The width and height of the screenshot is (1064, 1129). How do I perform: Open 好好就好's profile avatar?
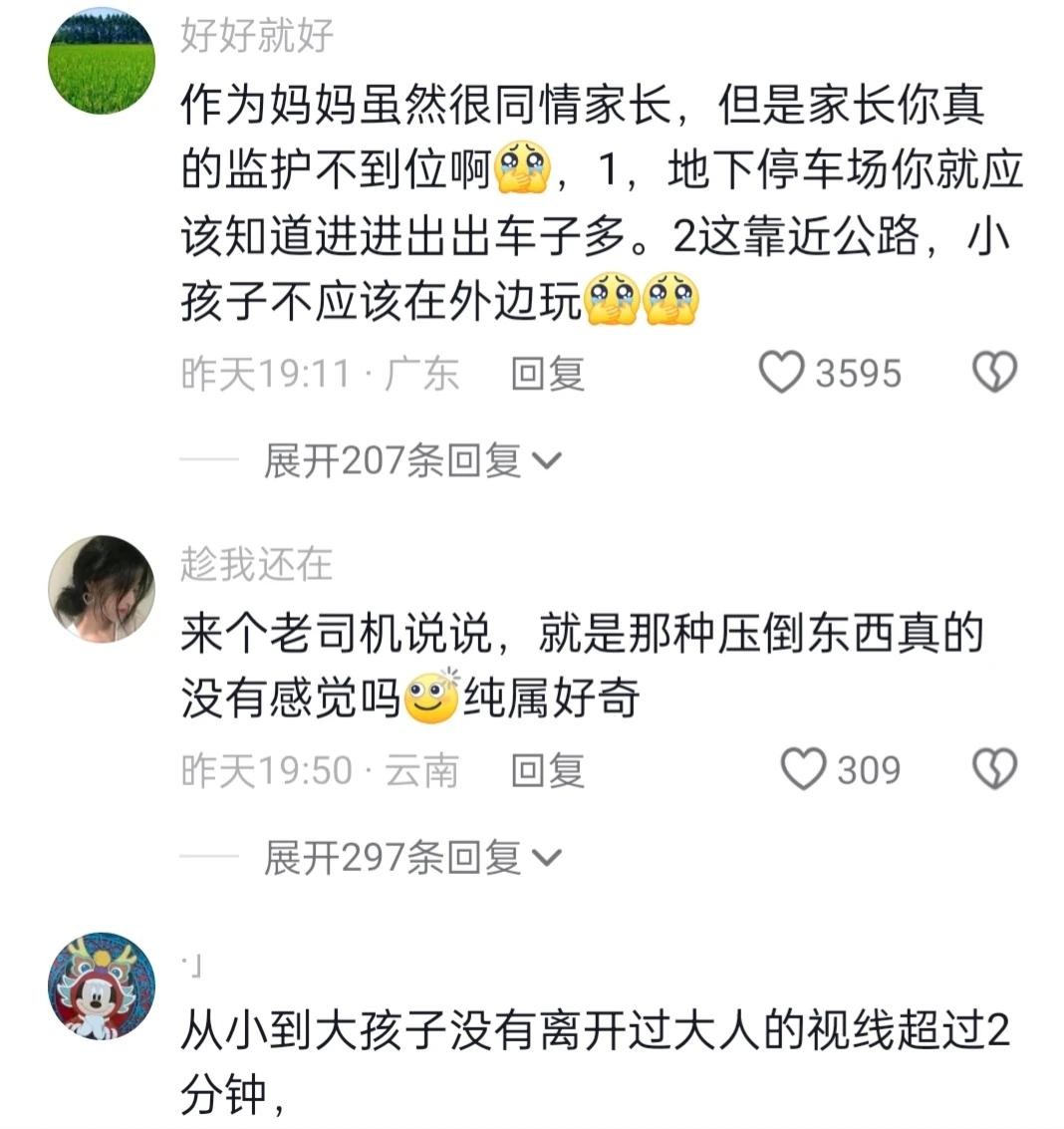click(102, 61)
